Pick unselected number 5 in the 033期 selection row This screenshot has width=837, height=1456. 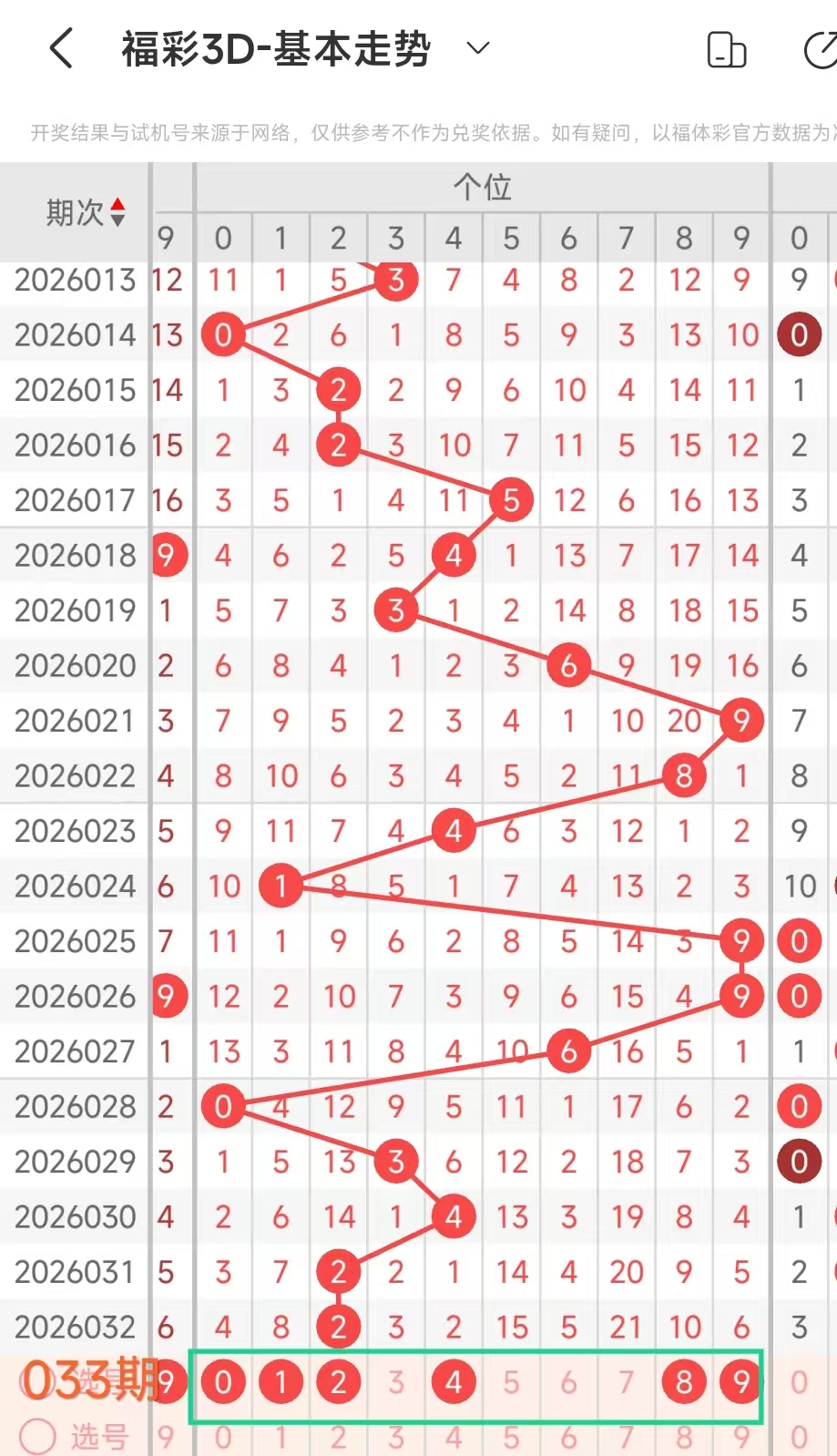pyautogui.click(x=511, y=1382)
